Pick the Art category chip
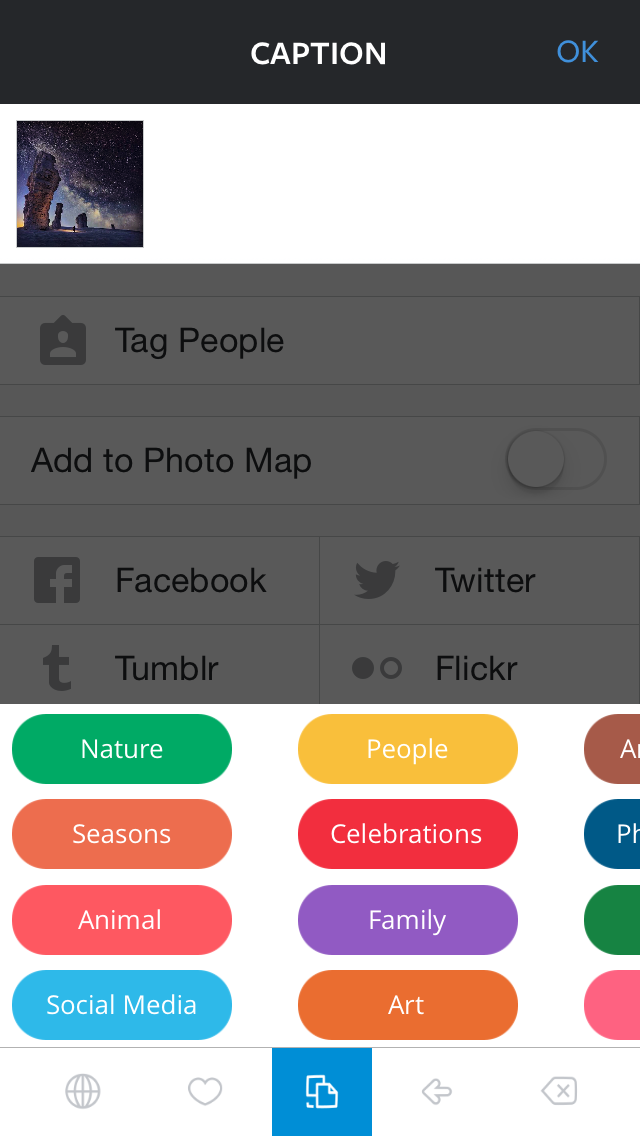This screenshot has height=1136, width=640. pos(407,1005)
